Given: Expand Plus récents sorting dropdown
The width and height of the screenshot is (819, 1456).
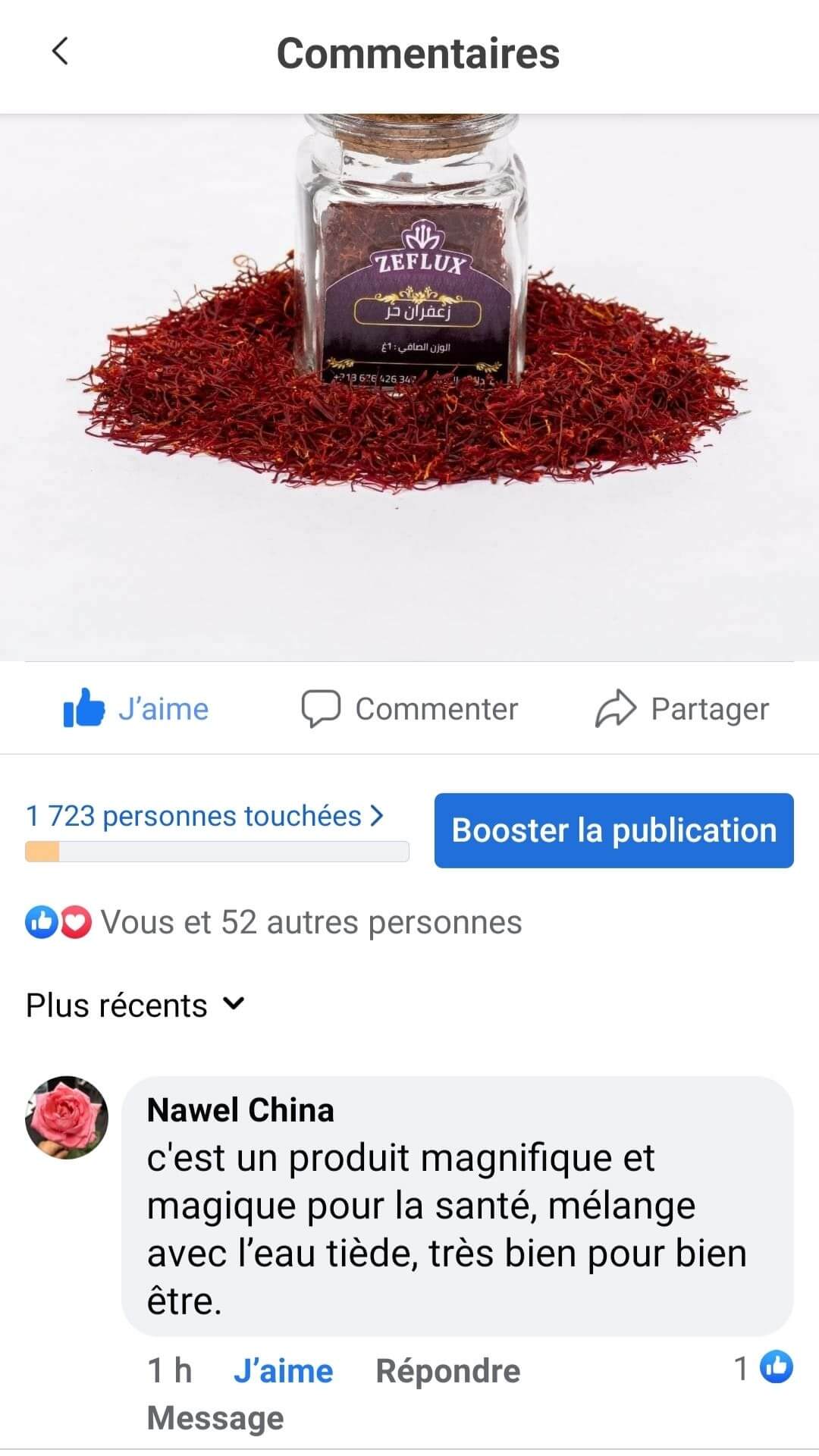Looking at the screenshot, I should click(x=135, y=1006).
